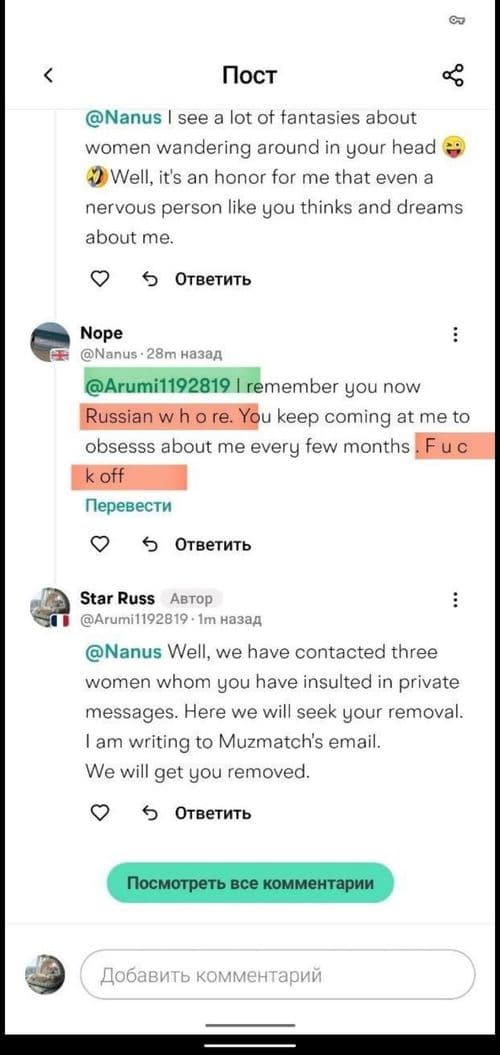Focus the Добавить комментарий field
The image size is (500, 1055).
click(277, 975)
